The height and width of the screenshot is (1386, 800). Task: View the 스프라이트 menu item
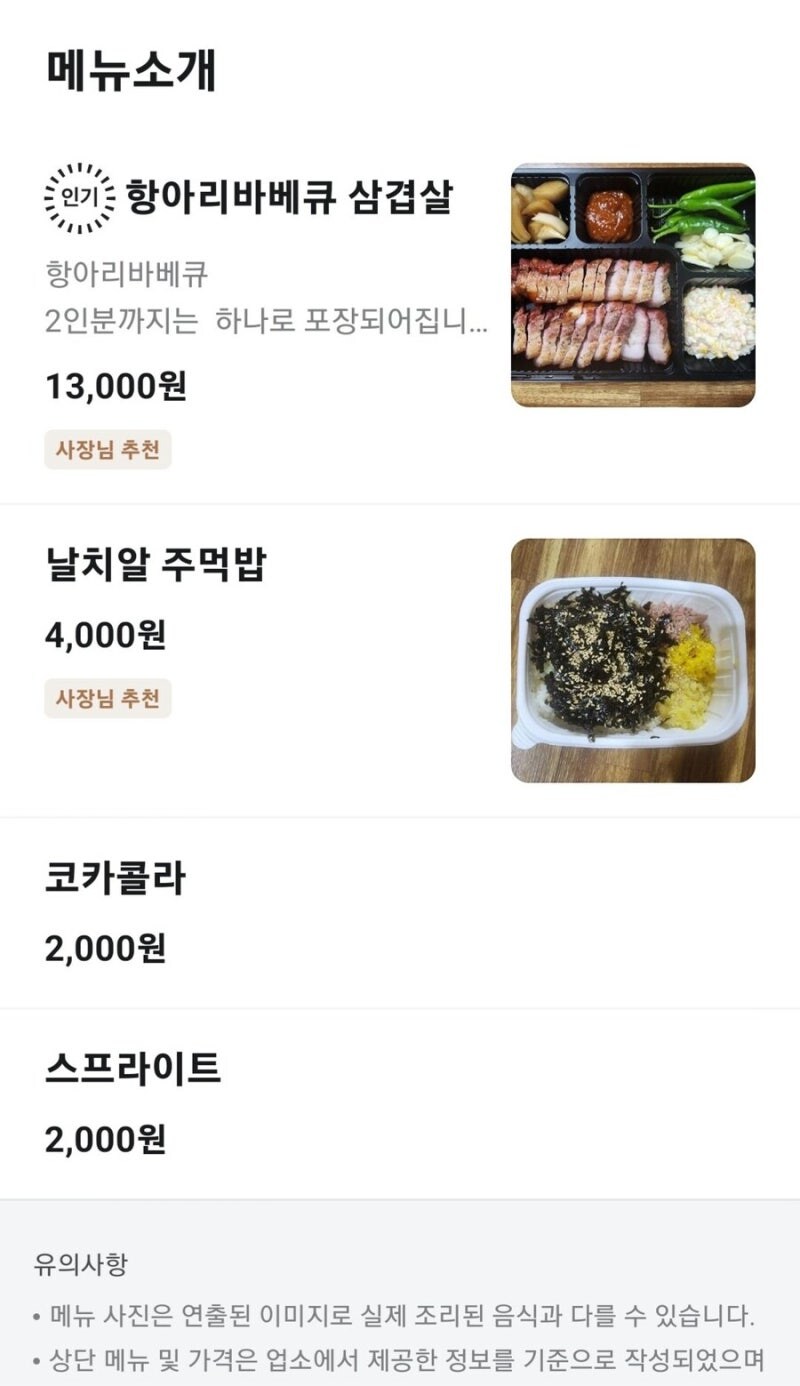[x=133, y=1068]
